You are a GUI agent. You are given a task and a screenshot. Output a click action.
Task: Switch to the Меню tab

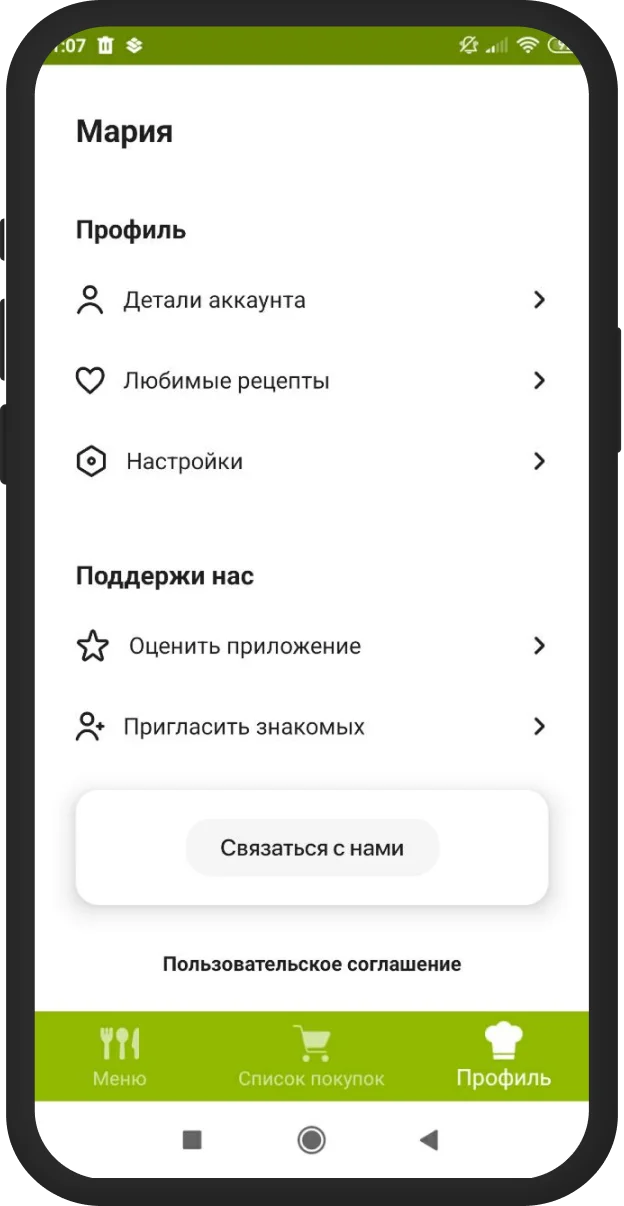coord(120,1056)
